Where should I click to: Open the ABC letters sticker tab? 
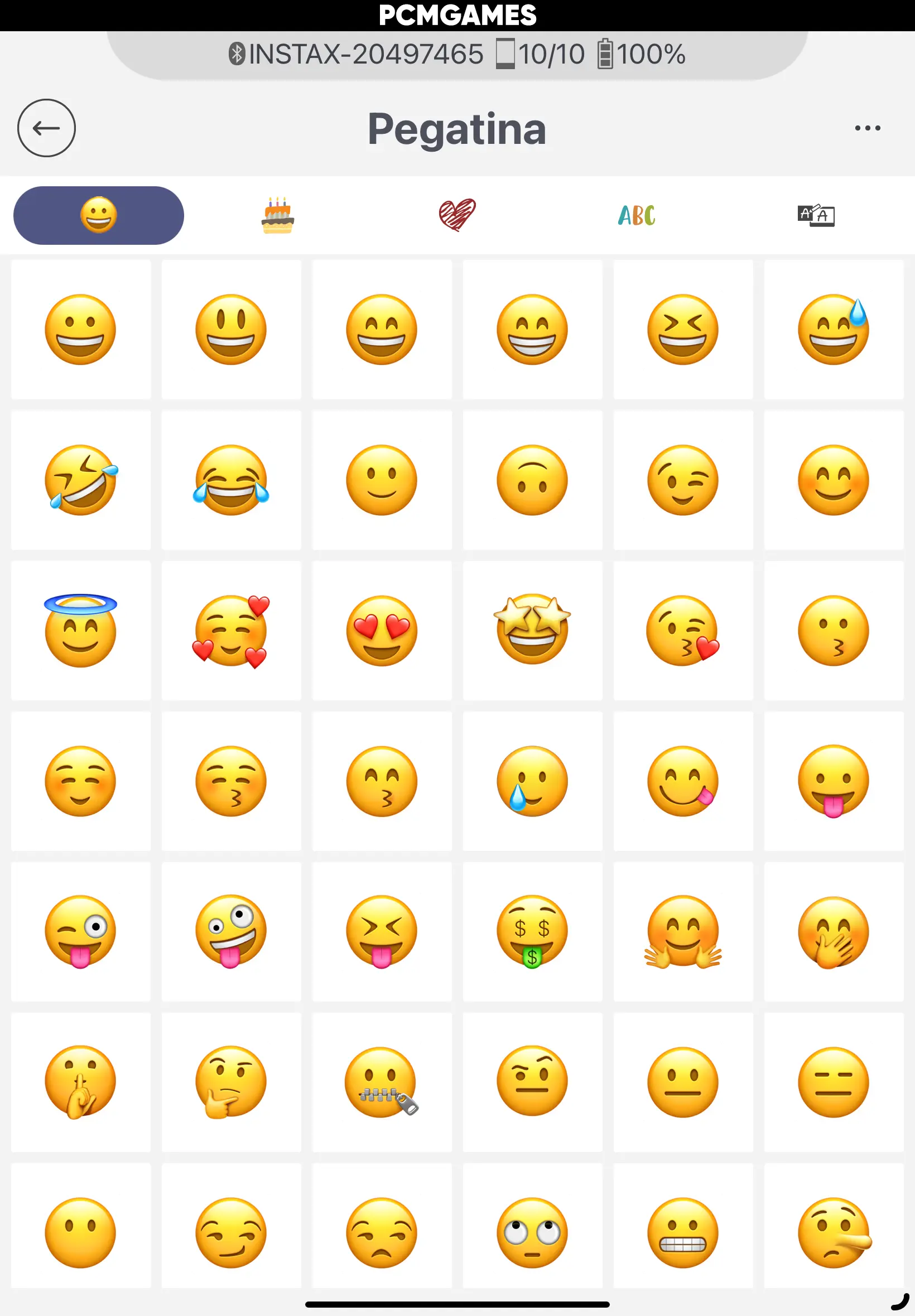[x=637, y=215]
